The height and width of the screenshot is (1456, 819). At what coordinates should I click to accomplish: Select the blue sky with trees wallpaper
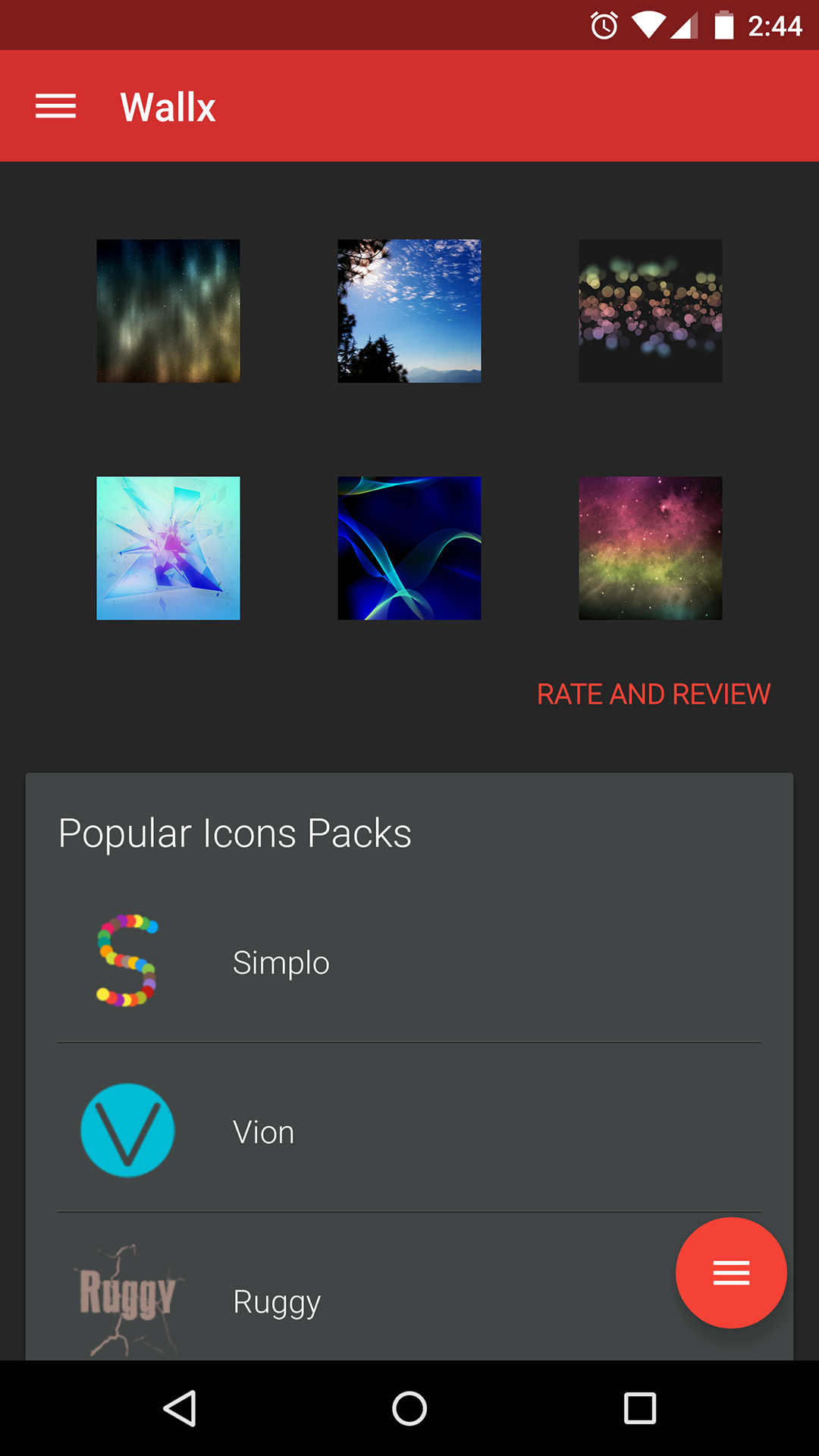pyautogui.click(x=409, y=309)
